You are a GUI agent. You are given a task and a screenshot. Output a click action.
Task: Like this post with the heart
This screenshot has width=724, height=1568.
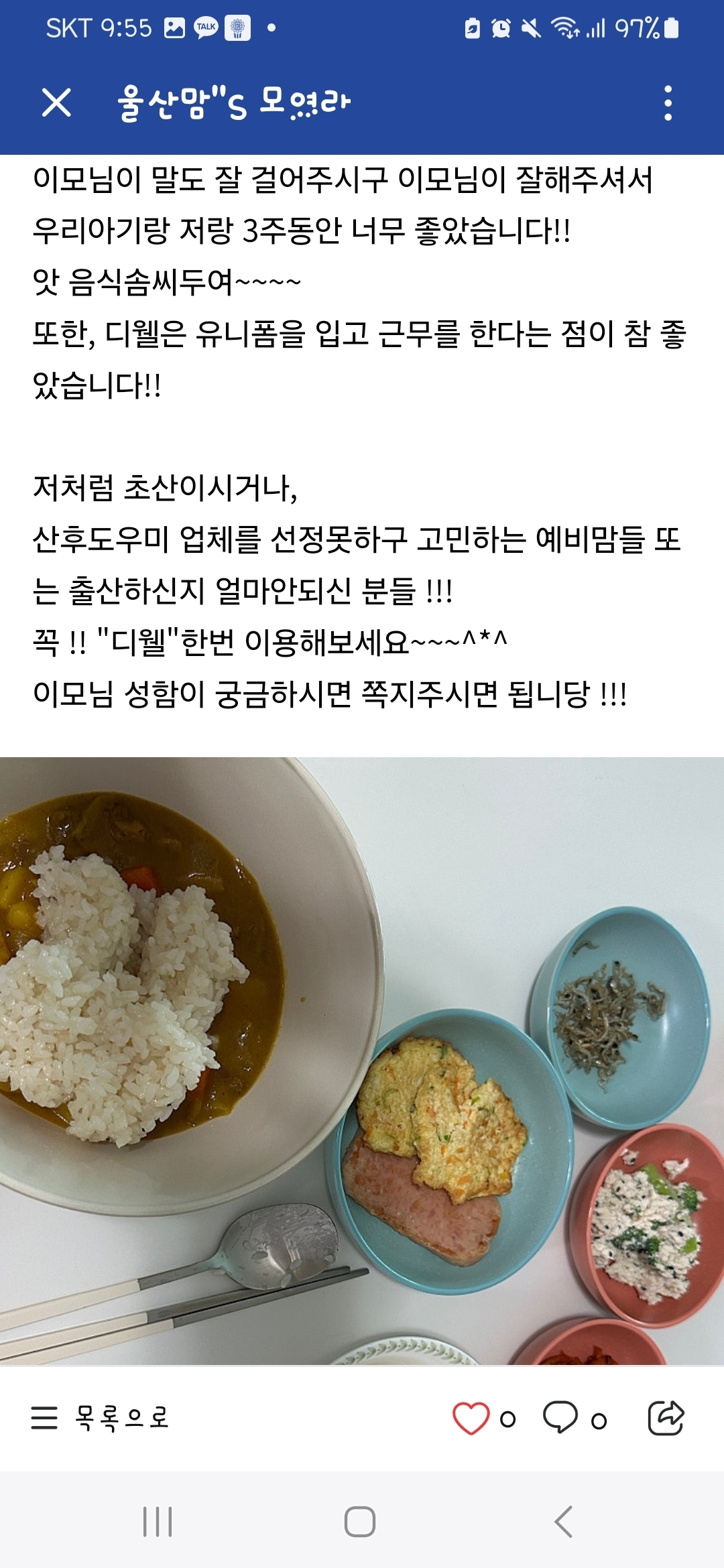471,1418
